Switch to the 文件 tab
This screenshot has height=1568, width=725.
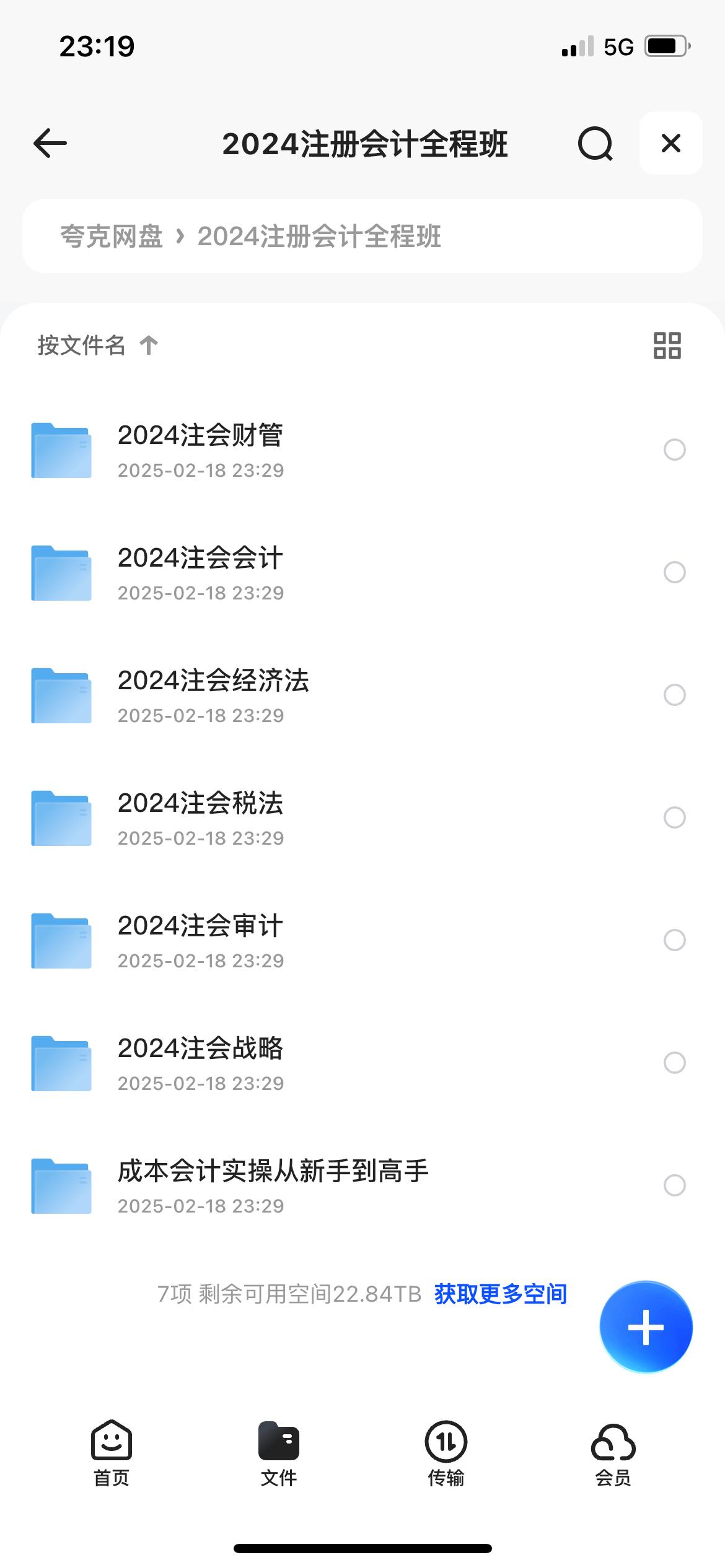279,1453
